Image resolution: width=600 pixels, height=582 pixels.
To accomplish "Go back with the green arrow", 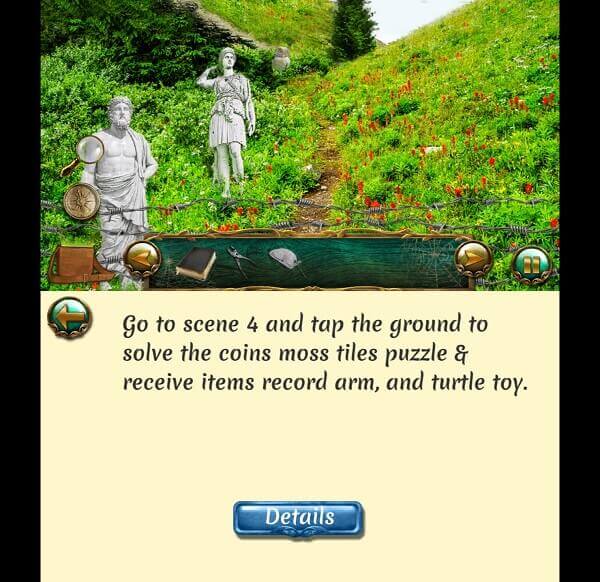I will tap(69, 319).
